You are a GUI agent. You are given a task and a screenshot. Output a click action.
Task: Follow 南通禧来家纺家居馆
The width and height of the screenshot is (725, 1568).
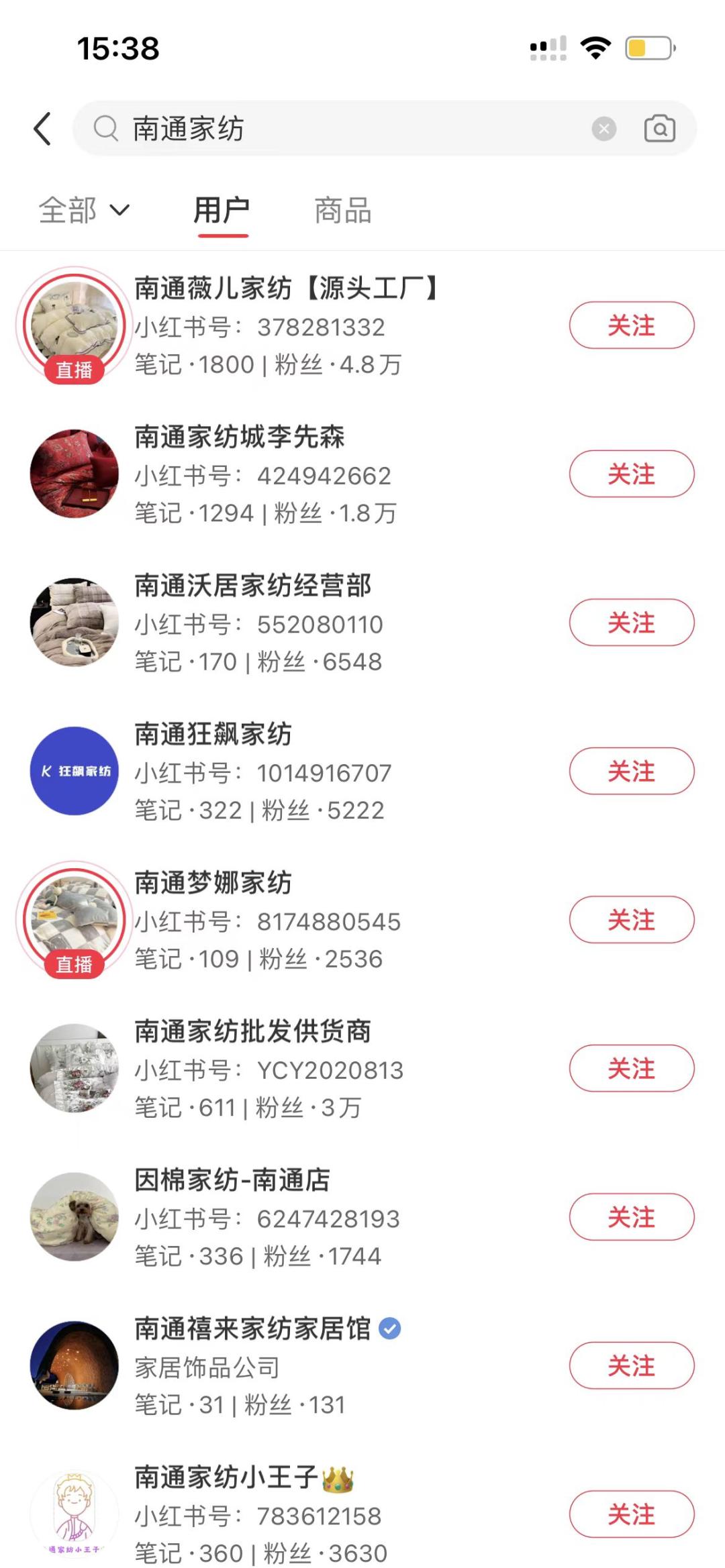(x=631, y=1366)
